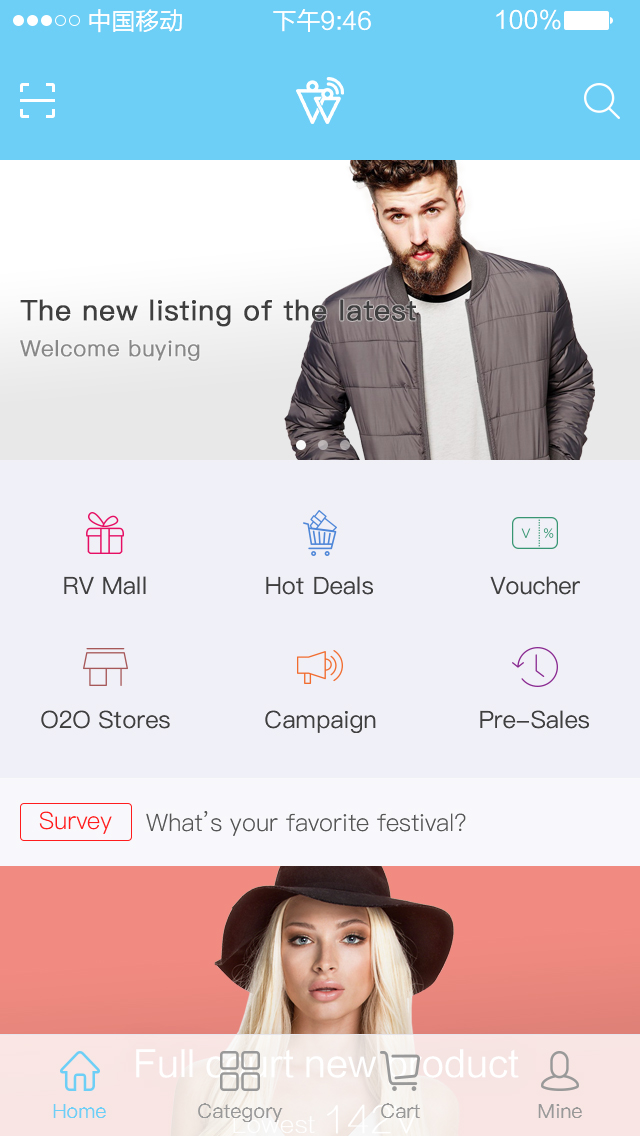Viewport: 640px width, 1136px height.
Task: Browse Hot Deals
Action: point(319,555)
